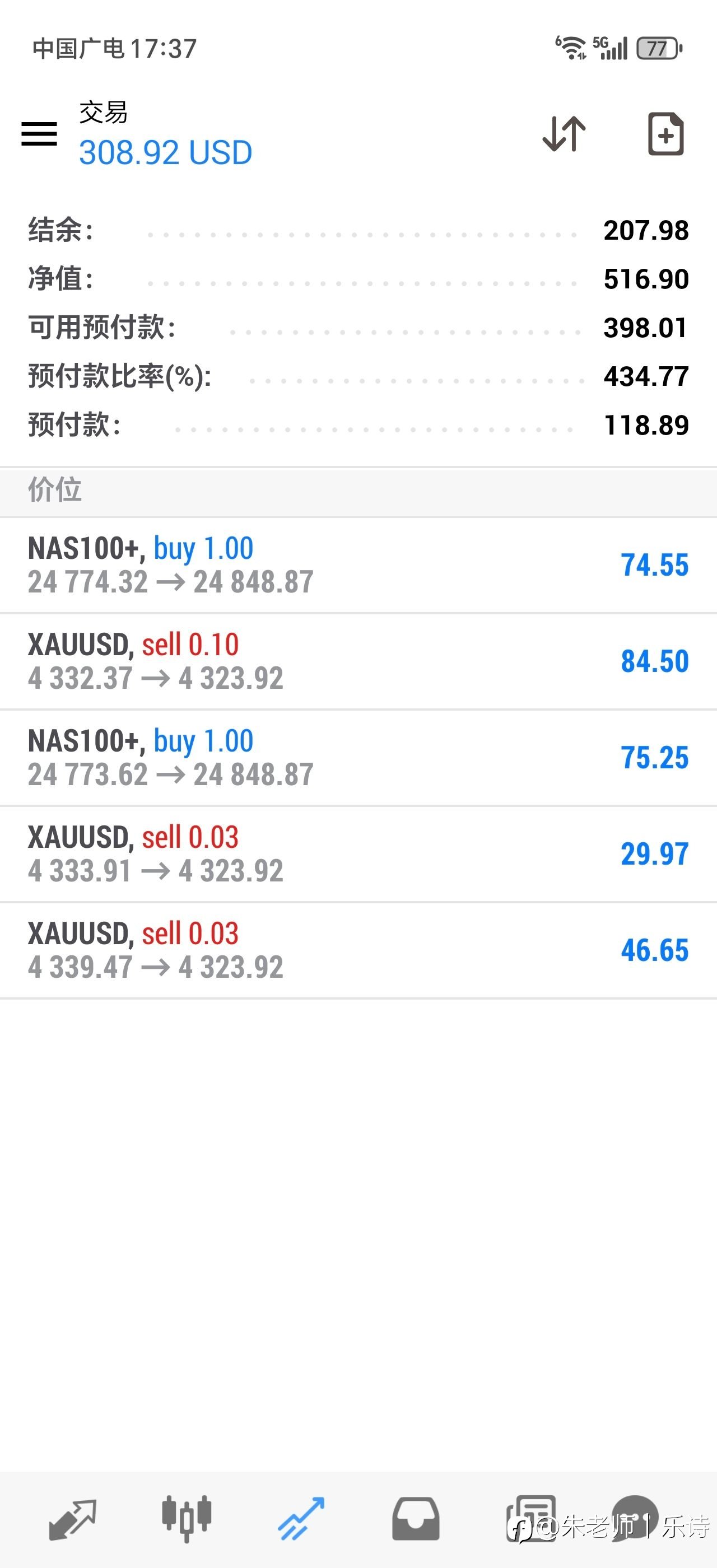Sort positions with the up-down arrows icon
717x1568 pixels.
(x=564, y=134)
